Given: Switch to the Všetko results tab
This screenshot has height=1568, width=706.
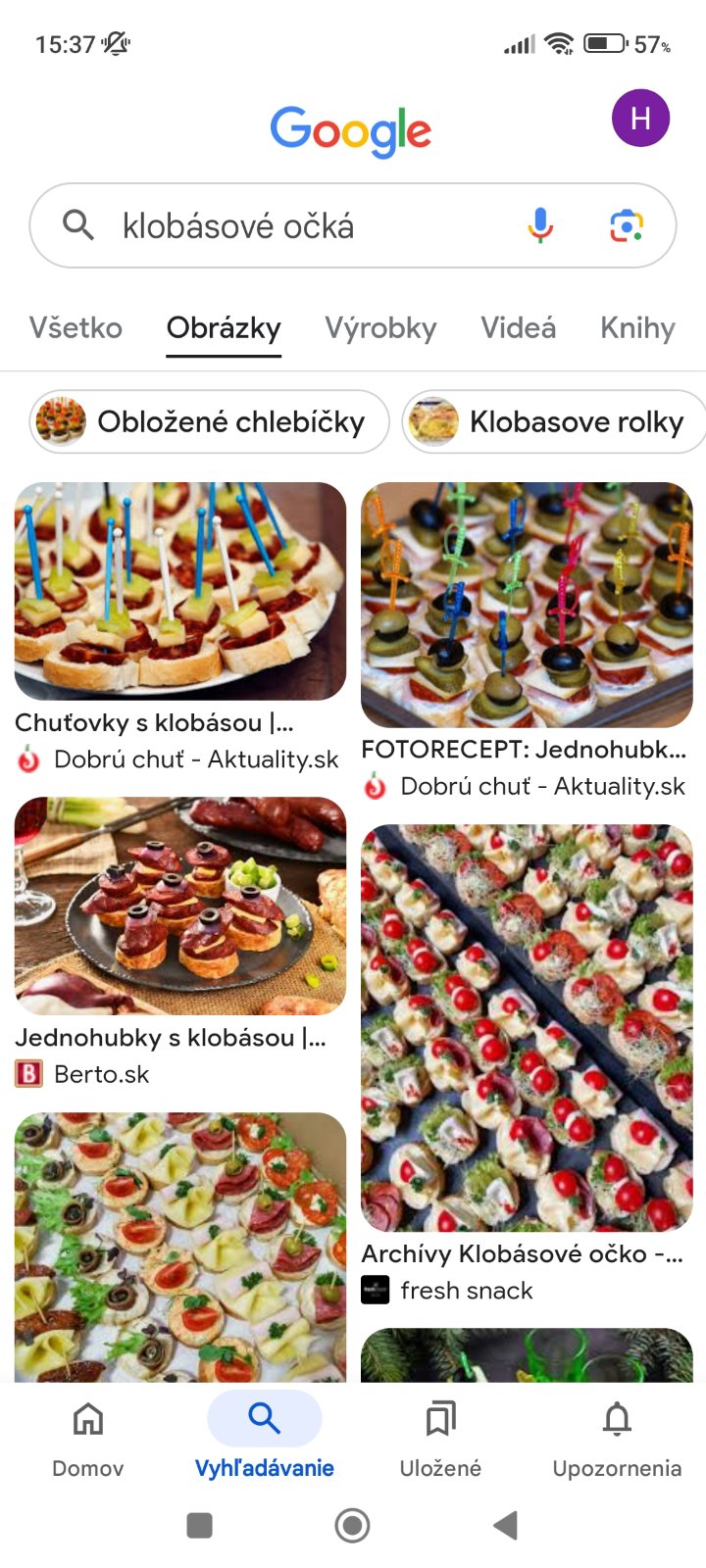Looking at the screenshot, I should click(76, 327).
